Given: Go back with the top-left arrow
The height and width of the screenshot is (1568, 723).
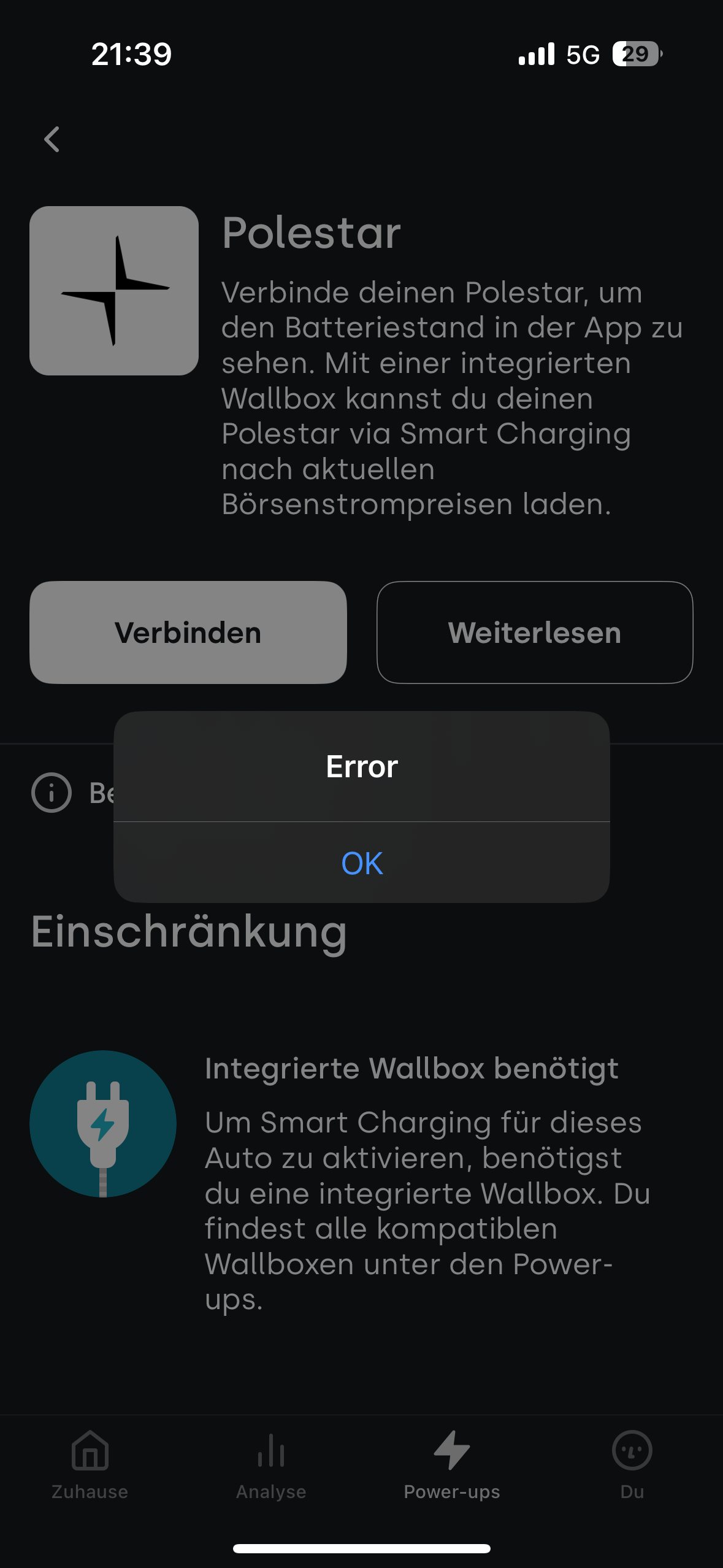Looking at the screenshot, I should [52, 139].
